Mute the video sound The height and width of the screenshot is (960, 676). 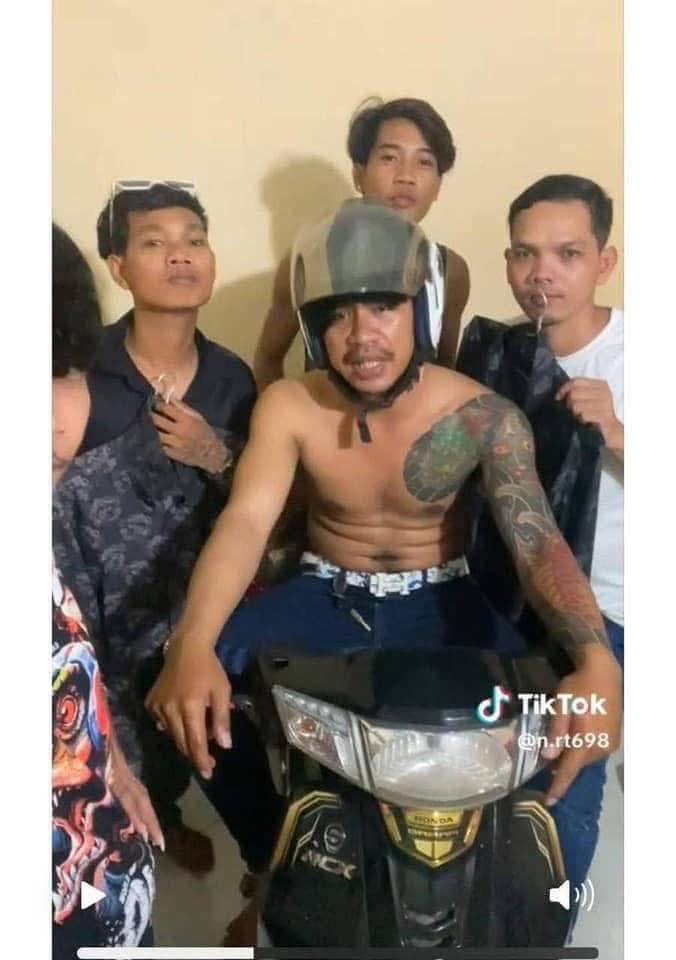click(x=571, y=895)
